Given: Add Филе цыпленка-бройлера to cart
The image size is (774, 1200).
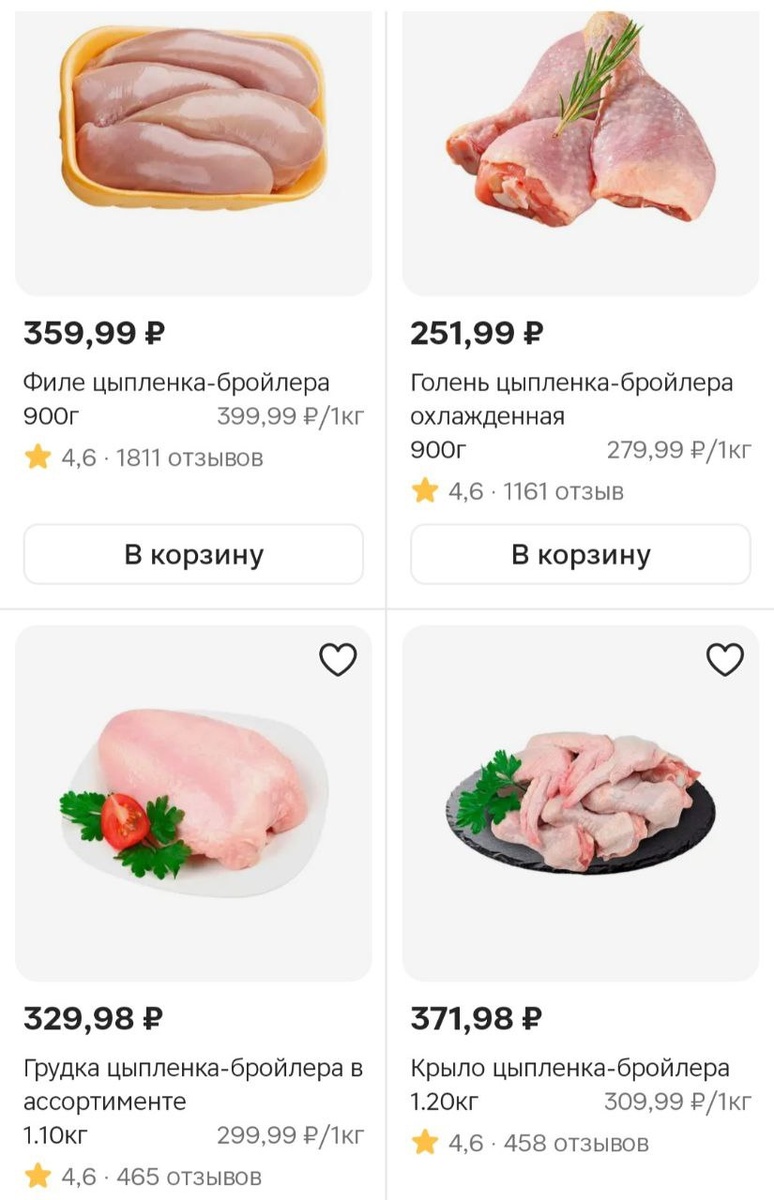Looking at the screenshot, I should [193, 554].
